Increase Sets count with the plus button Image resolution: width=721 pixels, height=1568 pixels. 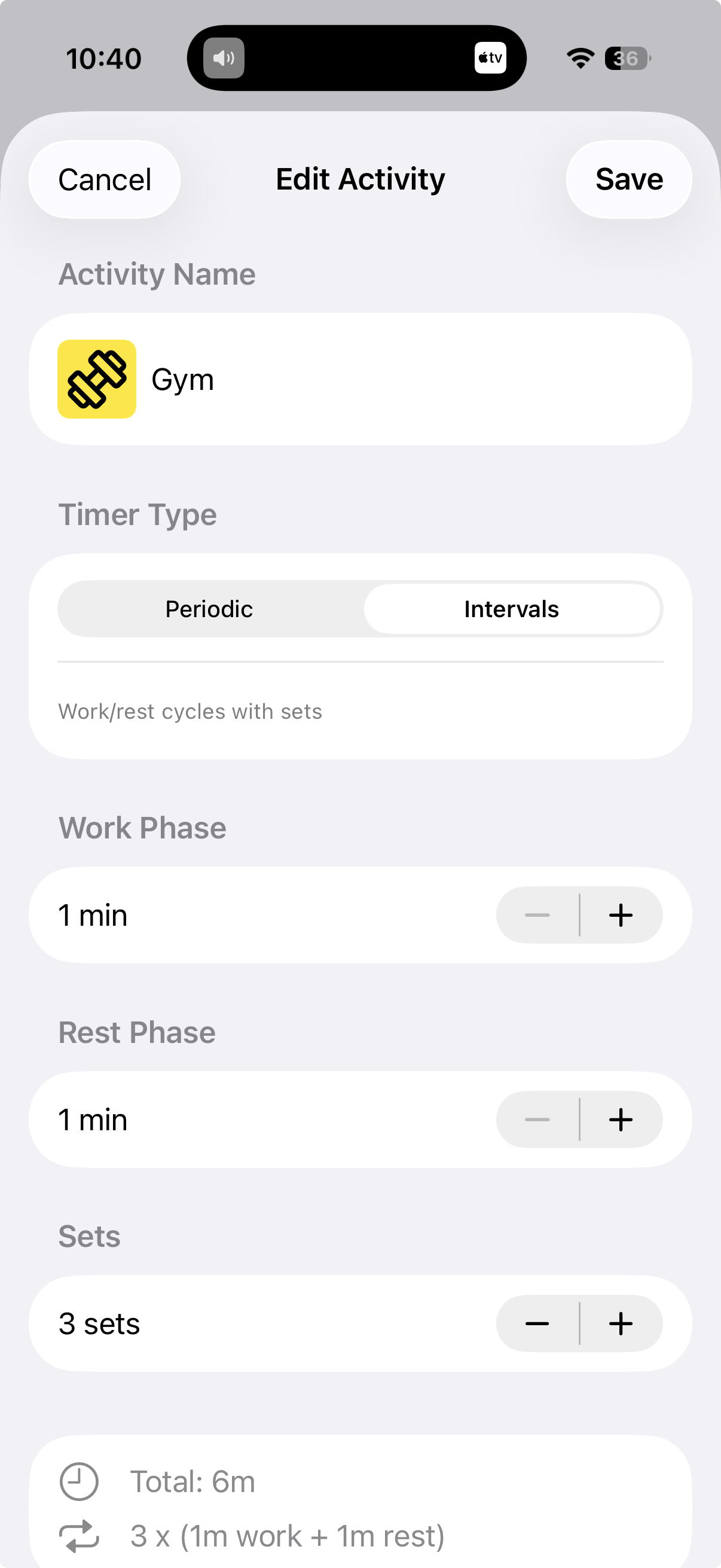pos(621,1323)
